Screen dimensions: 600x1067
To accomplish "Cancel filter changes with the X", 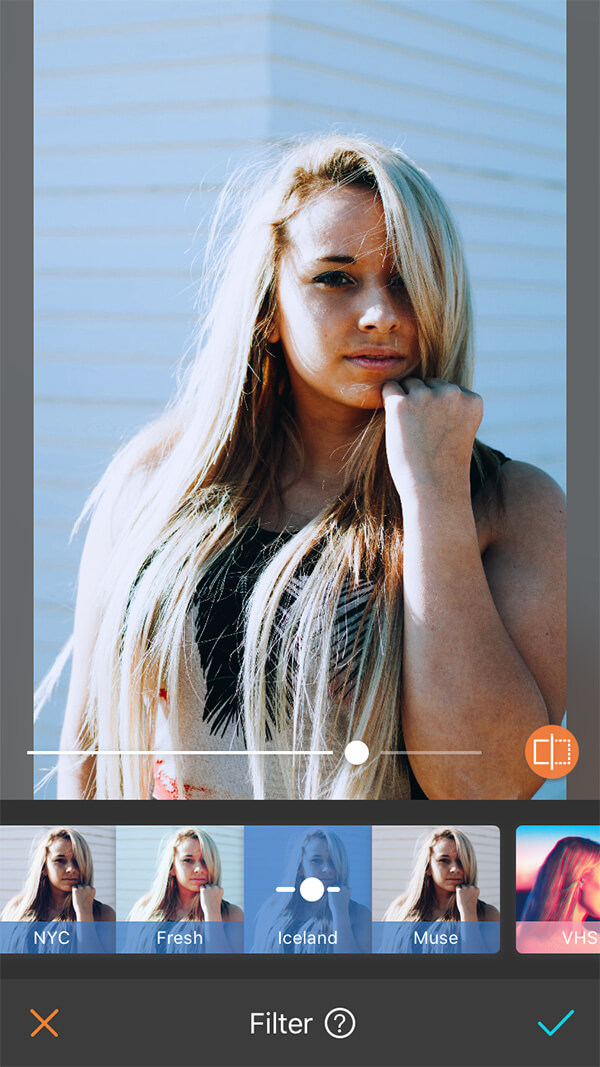I will point(44,1023).
